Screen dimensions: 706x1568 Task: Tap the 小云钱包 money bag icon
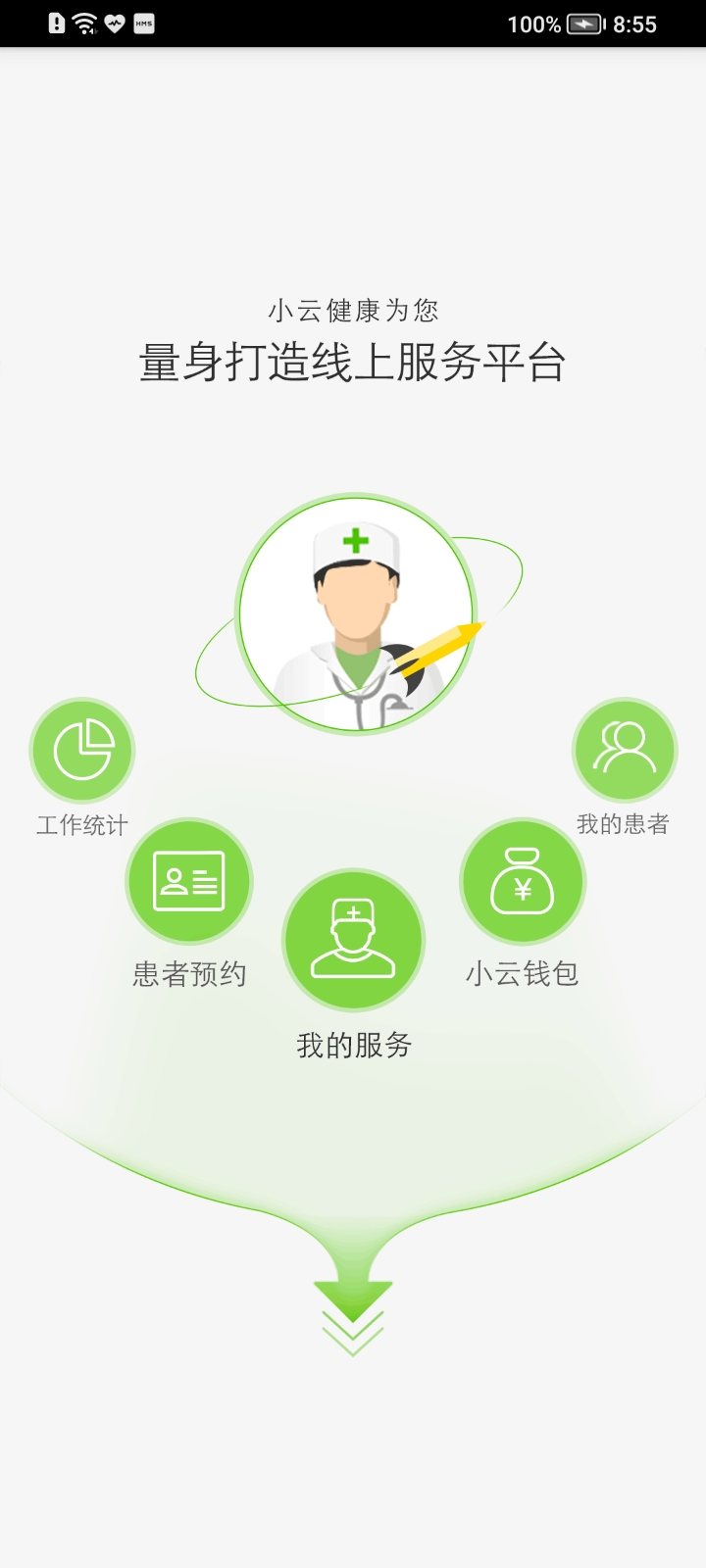[x=523, y=881]
